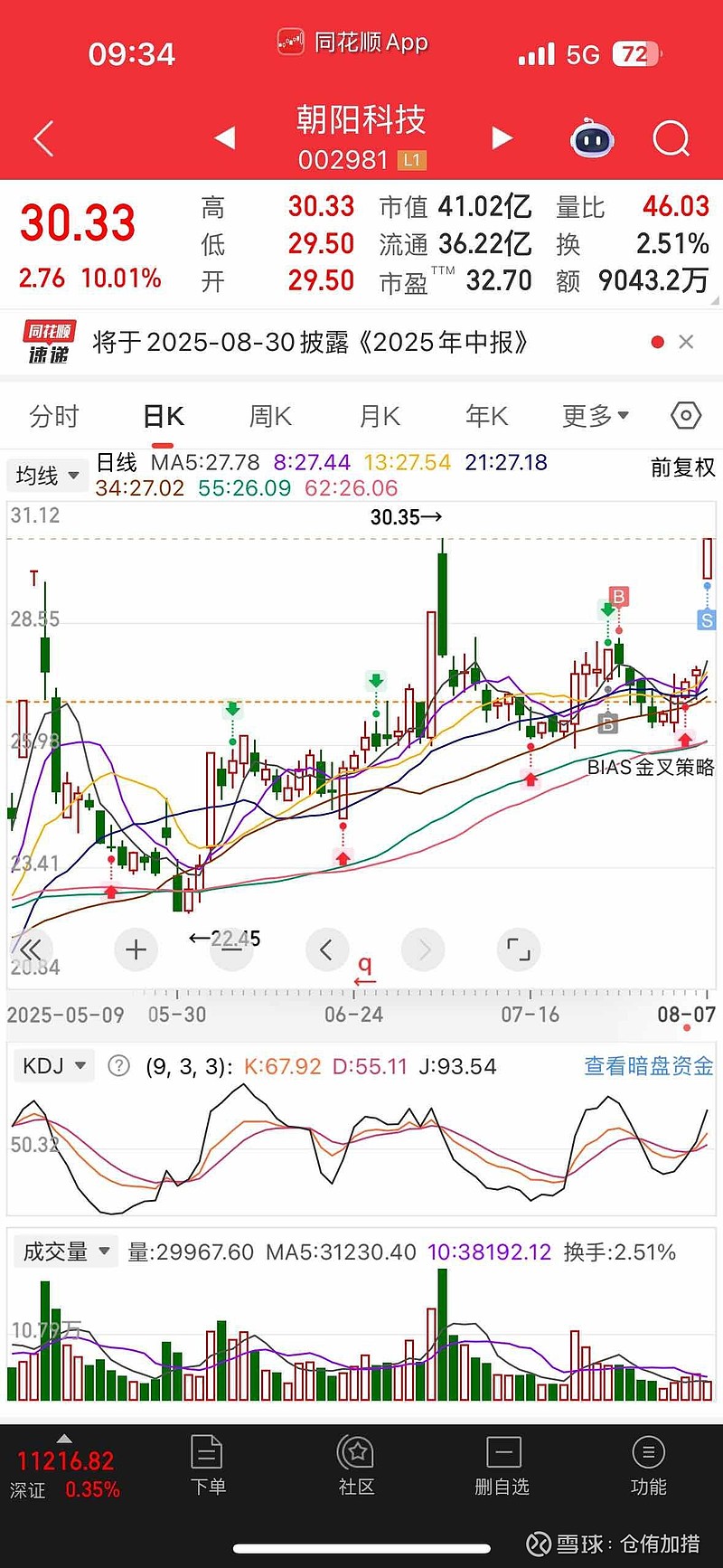This screenshot has height=1568, width=723.
Task: Open the 2025年中报 disclosure notice
Action: 310,343
